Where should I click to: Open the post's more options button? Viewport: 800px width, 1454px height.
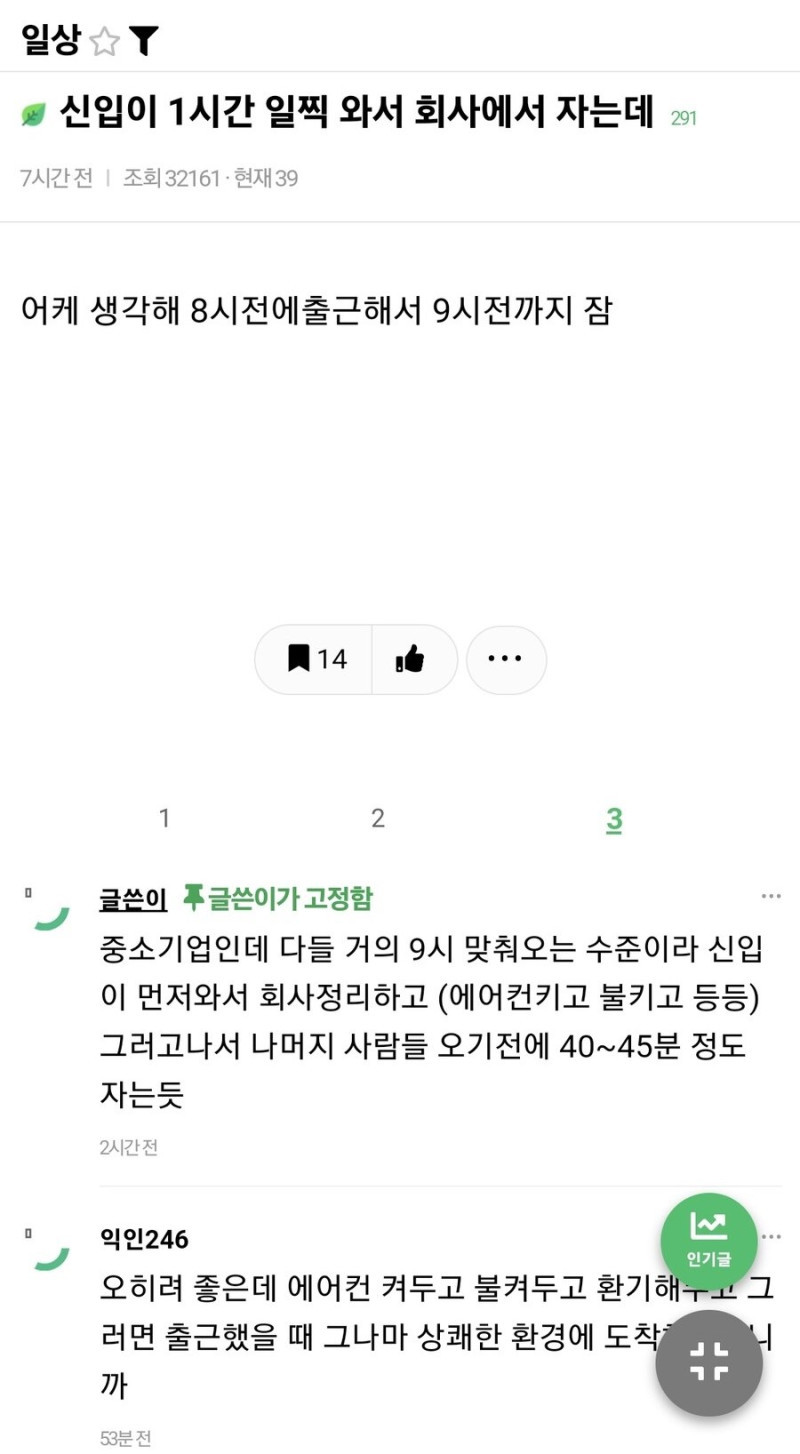[505, 659]
